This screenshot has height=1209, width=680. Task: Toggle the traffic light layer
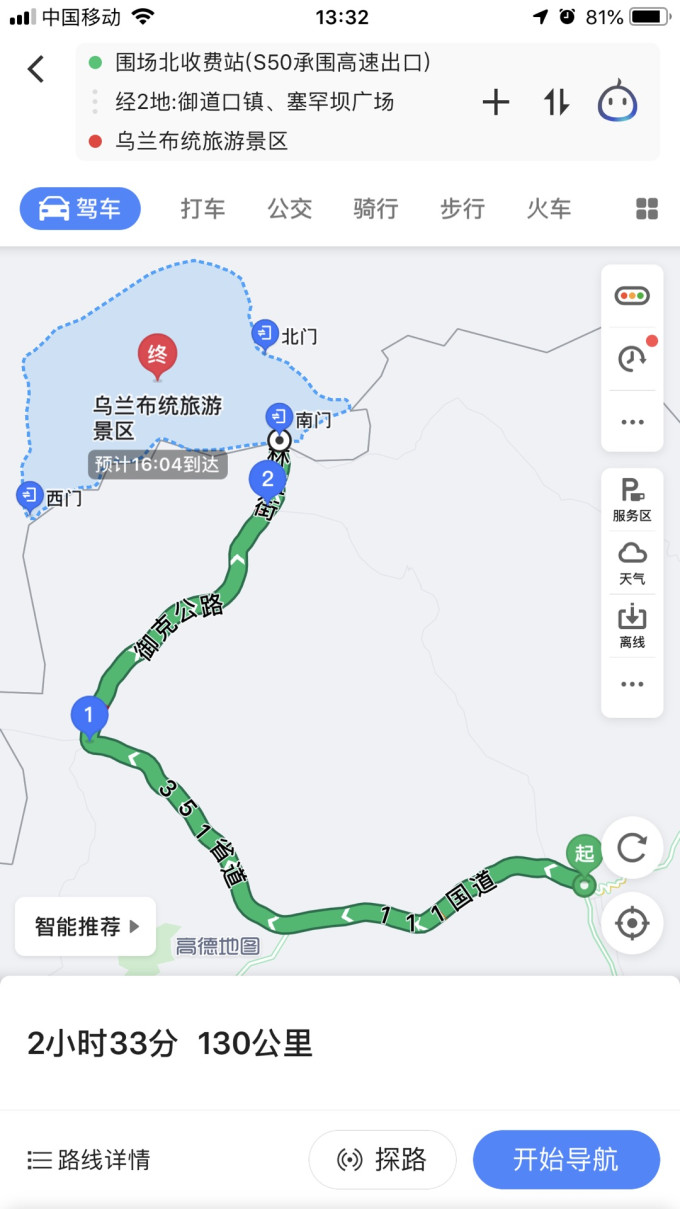632,296
